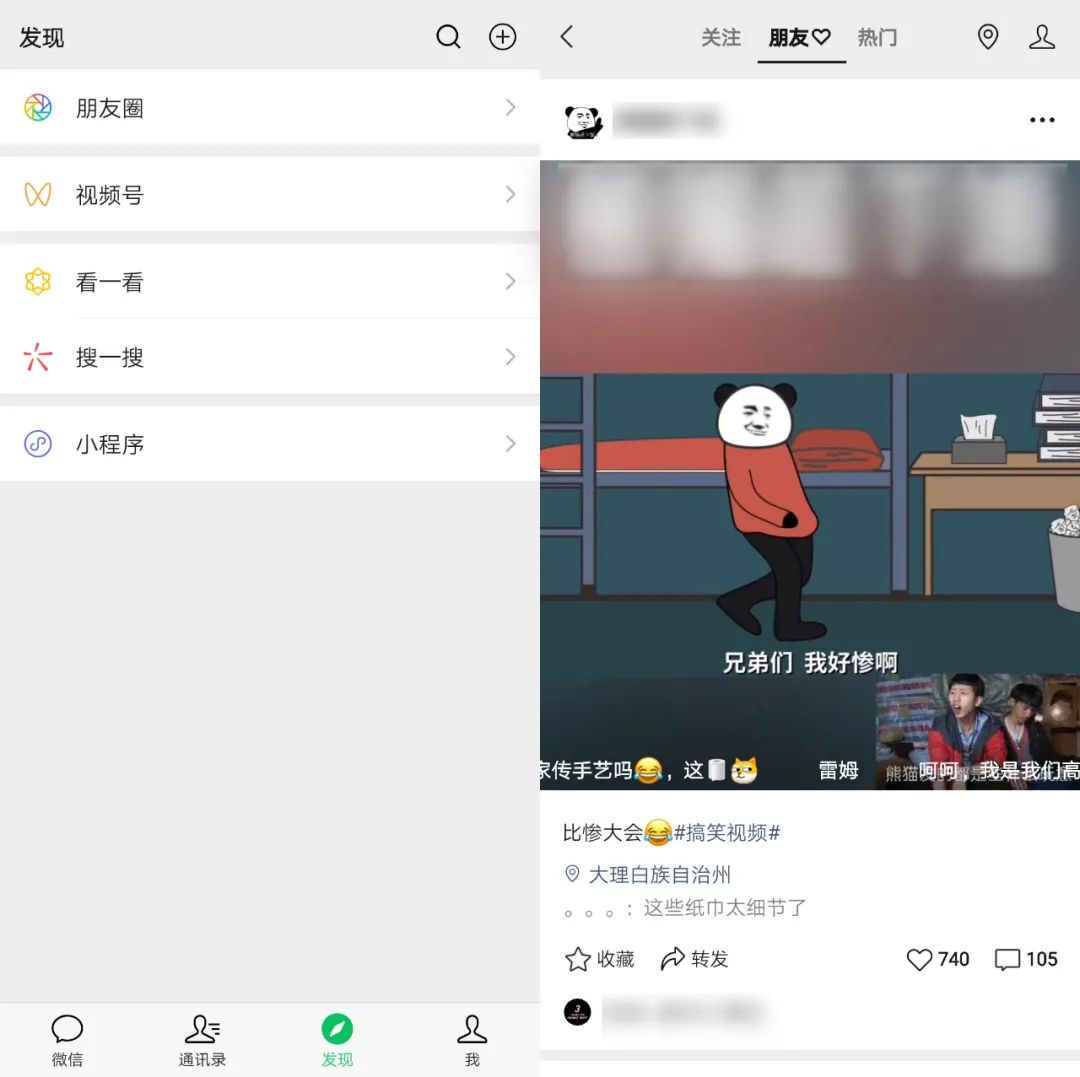Screen dimensions: 1080x1077
Task: Open the search icon in Discover
Action: [x=449, y=37]
